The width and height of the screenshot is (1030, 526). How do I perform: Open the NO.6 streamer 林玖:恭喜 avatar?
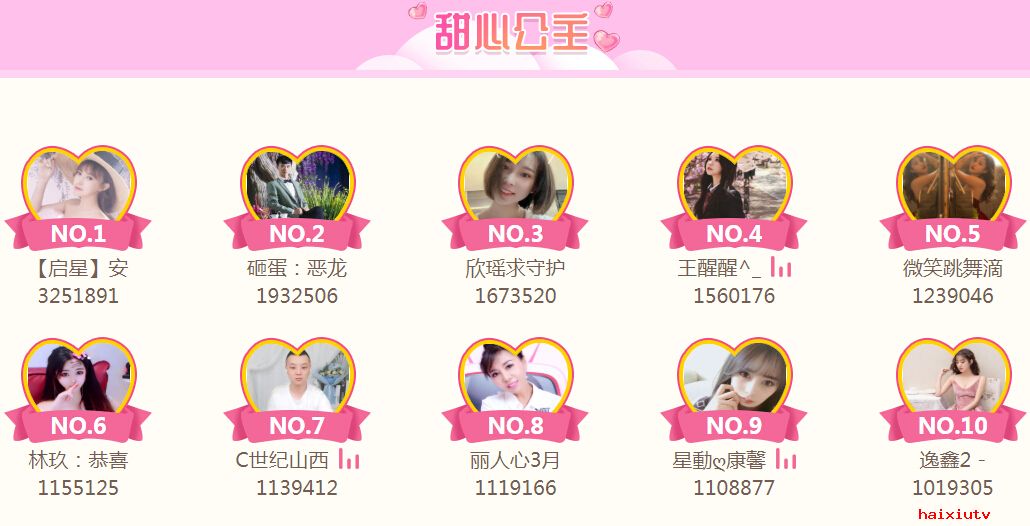78,379
